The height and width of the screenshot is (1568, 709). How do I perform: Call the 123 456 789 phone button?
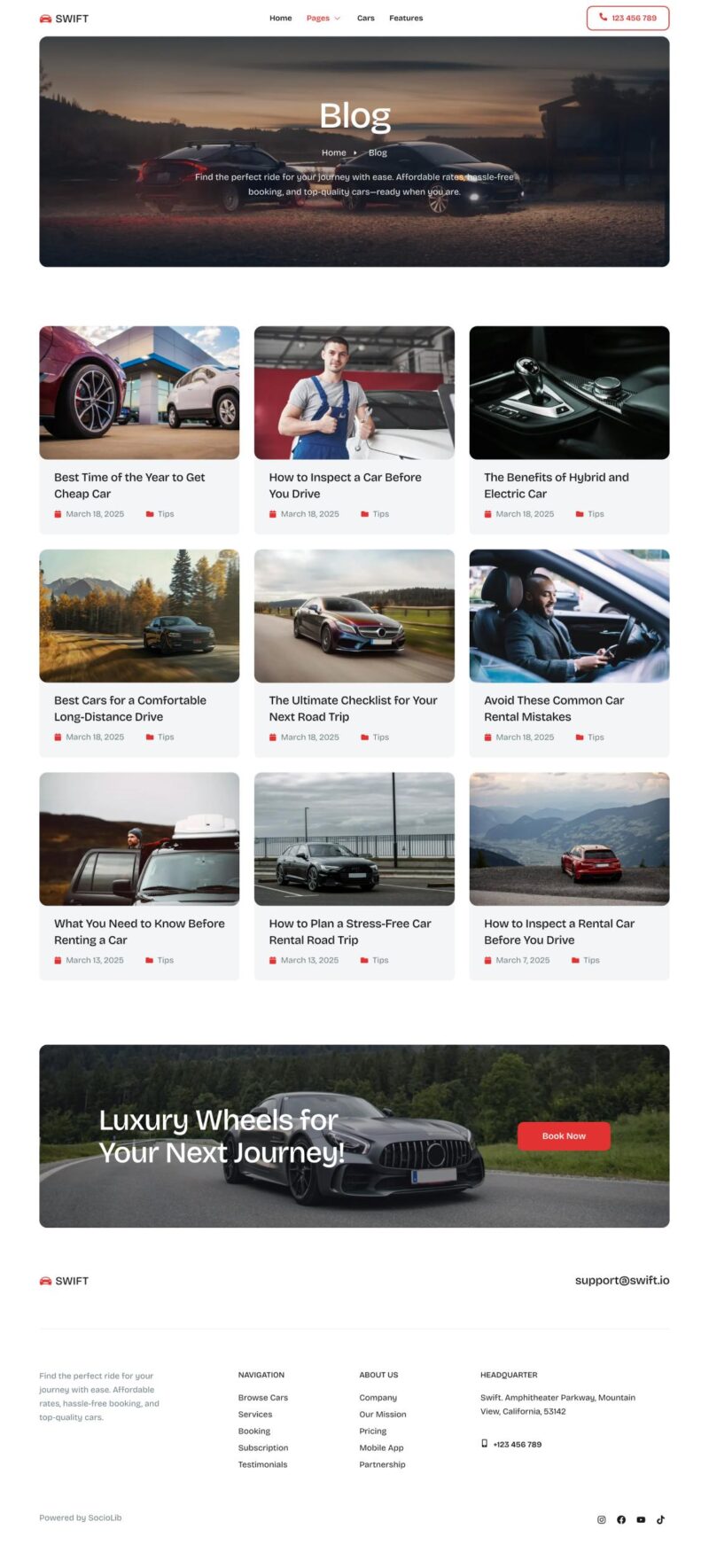coord(627,18)
